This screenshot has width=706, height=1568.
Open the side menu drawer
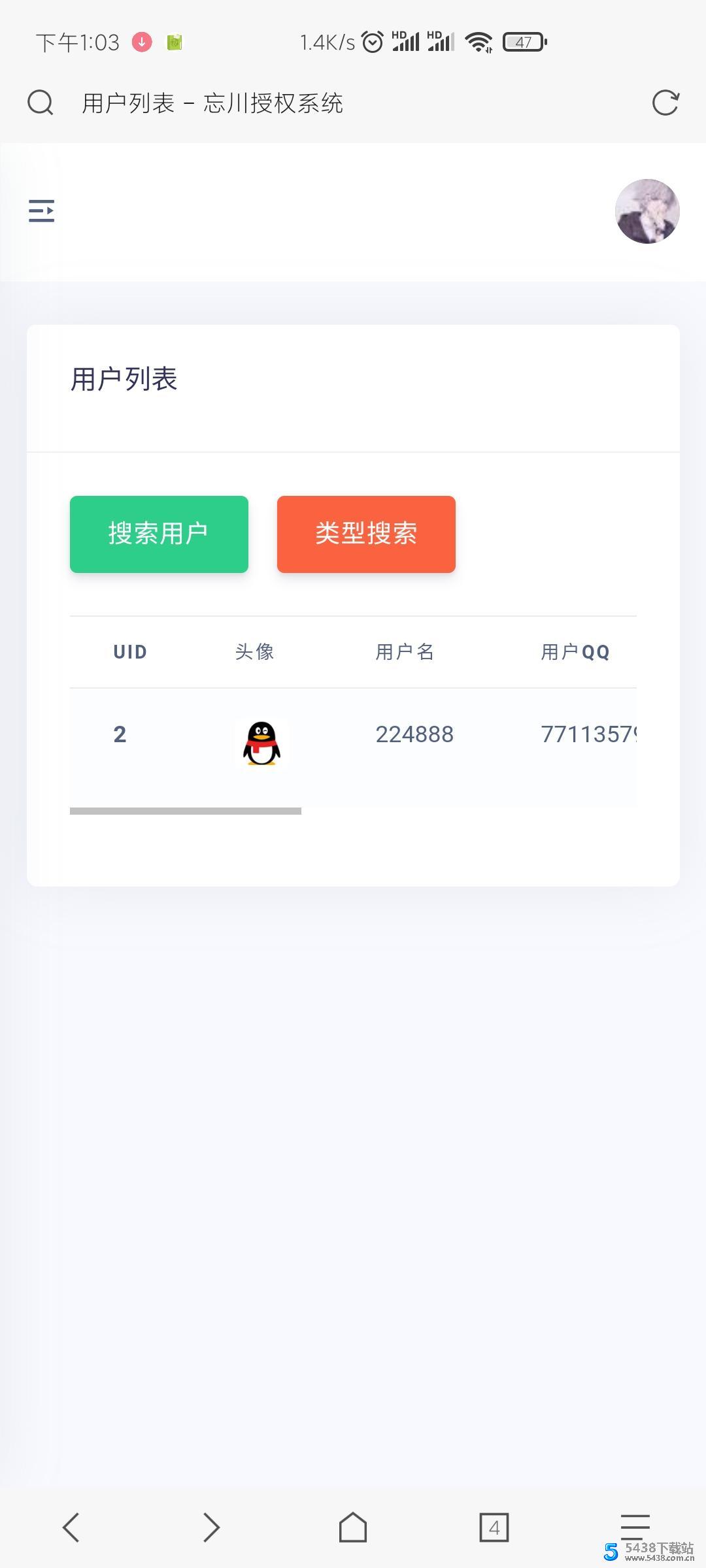(x=42, y=211)
